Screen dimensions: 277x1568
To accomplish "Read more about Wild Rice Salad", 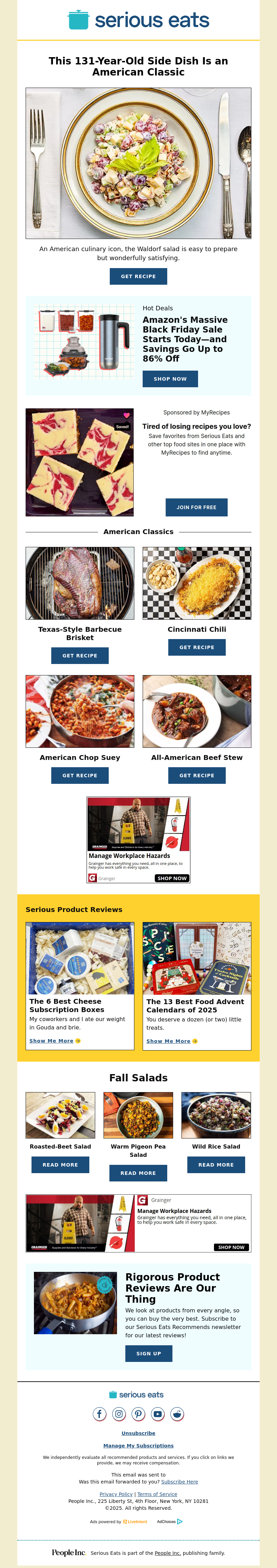I will pos(216,1164).
